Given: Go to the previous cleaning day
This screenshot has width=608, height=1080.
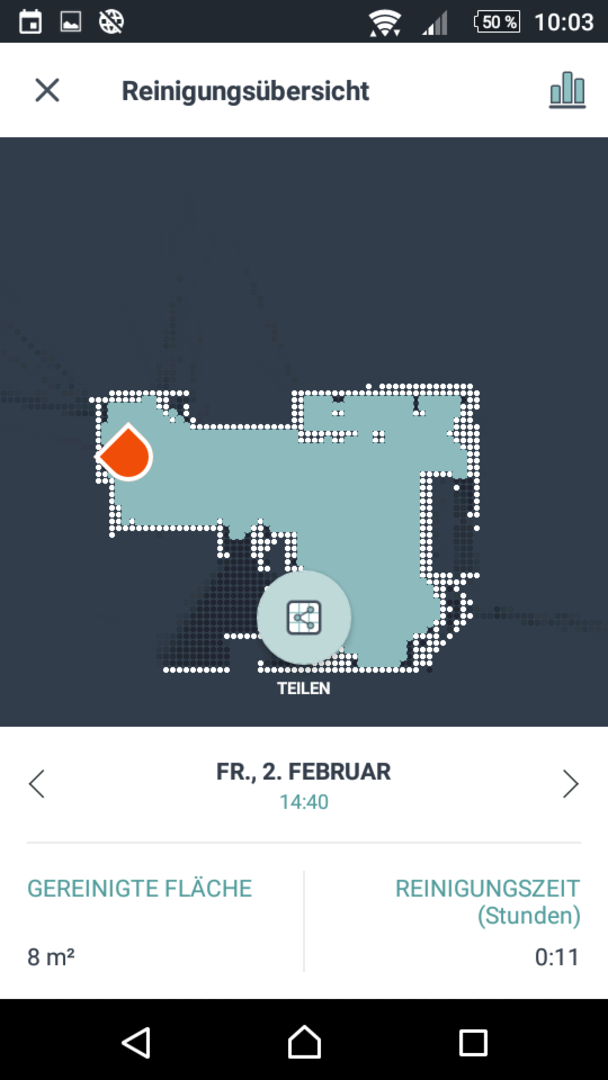Looking at the screenshot, I should (37, 784).
